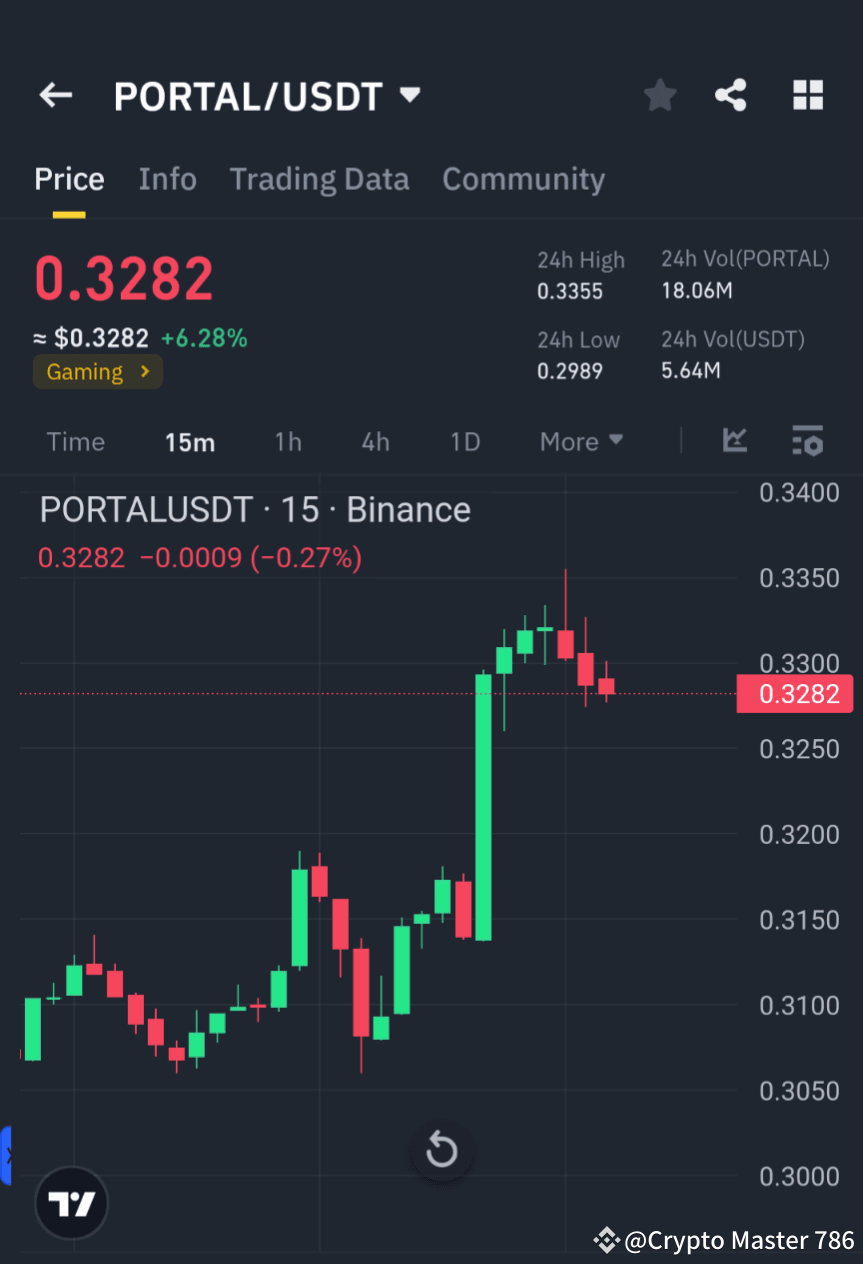
Task: Tap the Gaming tag label
Action: click(x=84, y=371)
